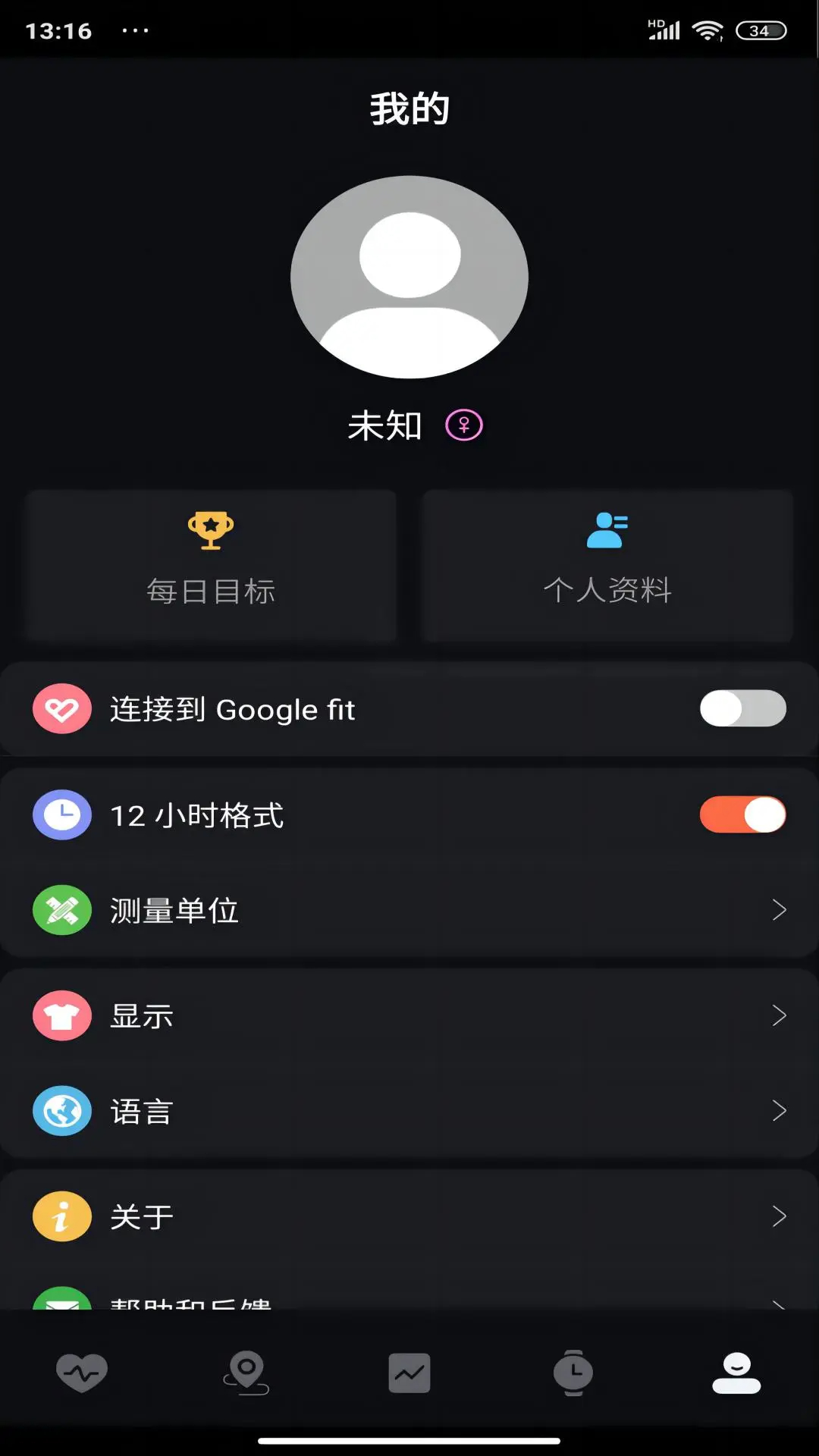
Task: Select the location tracking icon in bottom bar
Action: tap(246, 1373)
